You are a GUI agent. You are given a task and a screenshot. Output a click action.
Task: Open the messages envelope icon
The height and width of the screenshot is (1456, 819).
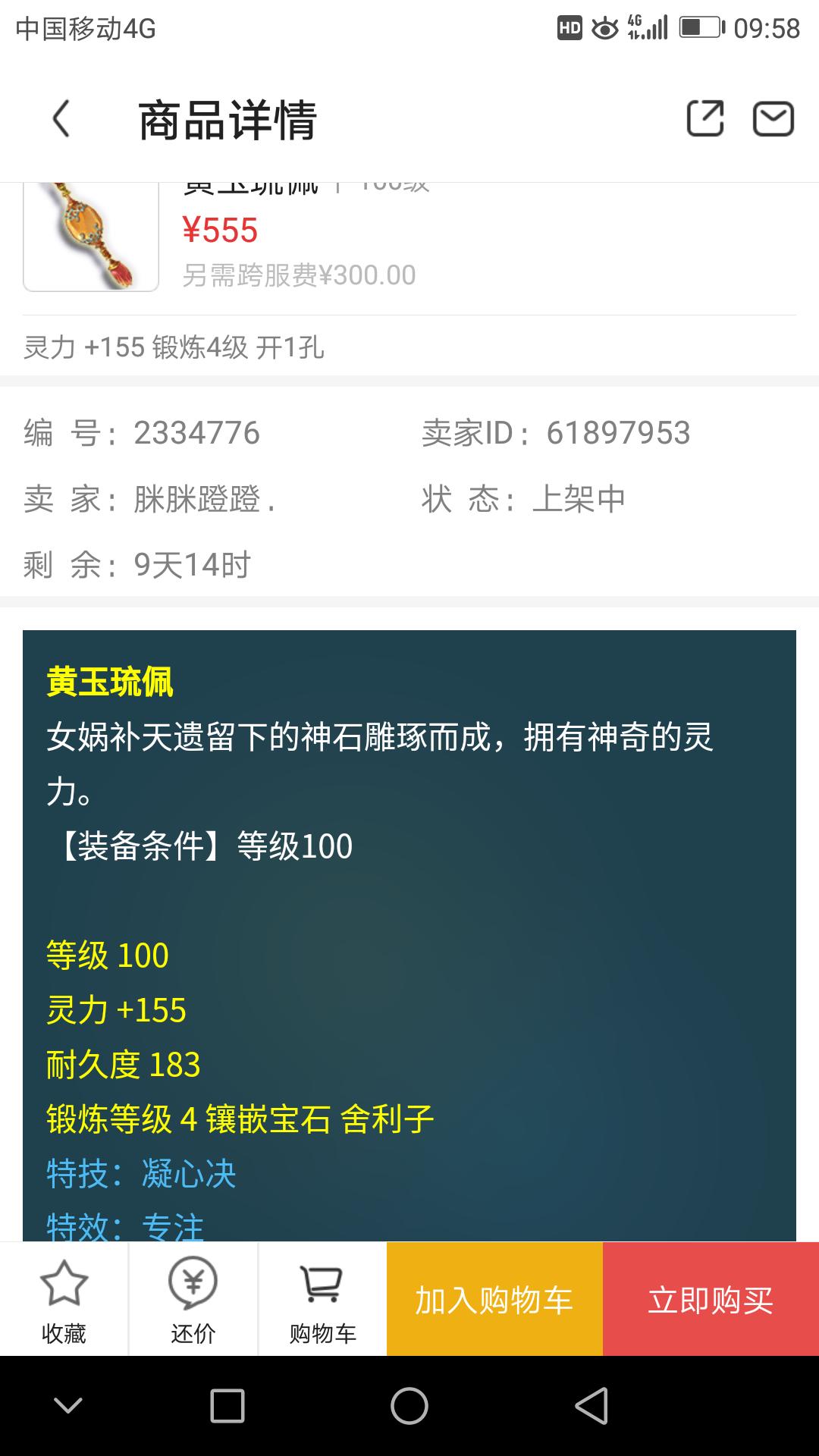pos(773,119)
